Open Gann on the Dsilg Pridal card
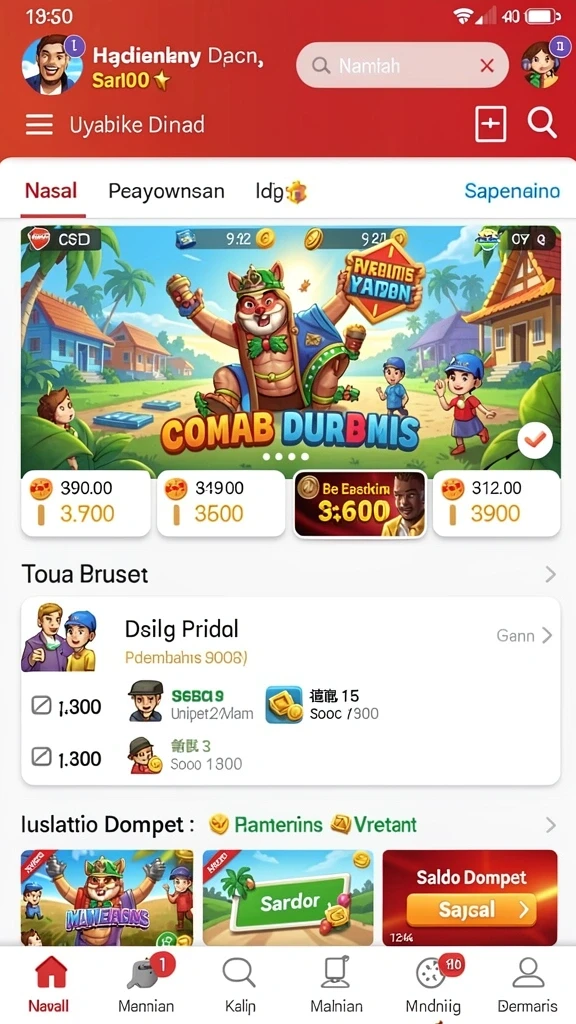The height and width of the screenshot is (1024, 576). click(524, 635)
